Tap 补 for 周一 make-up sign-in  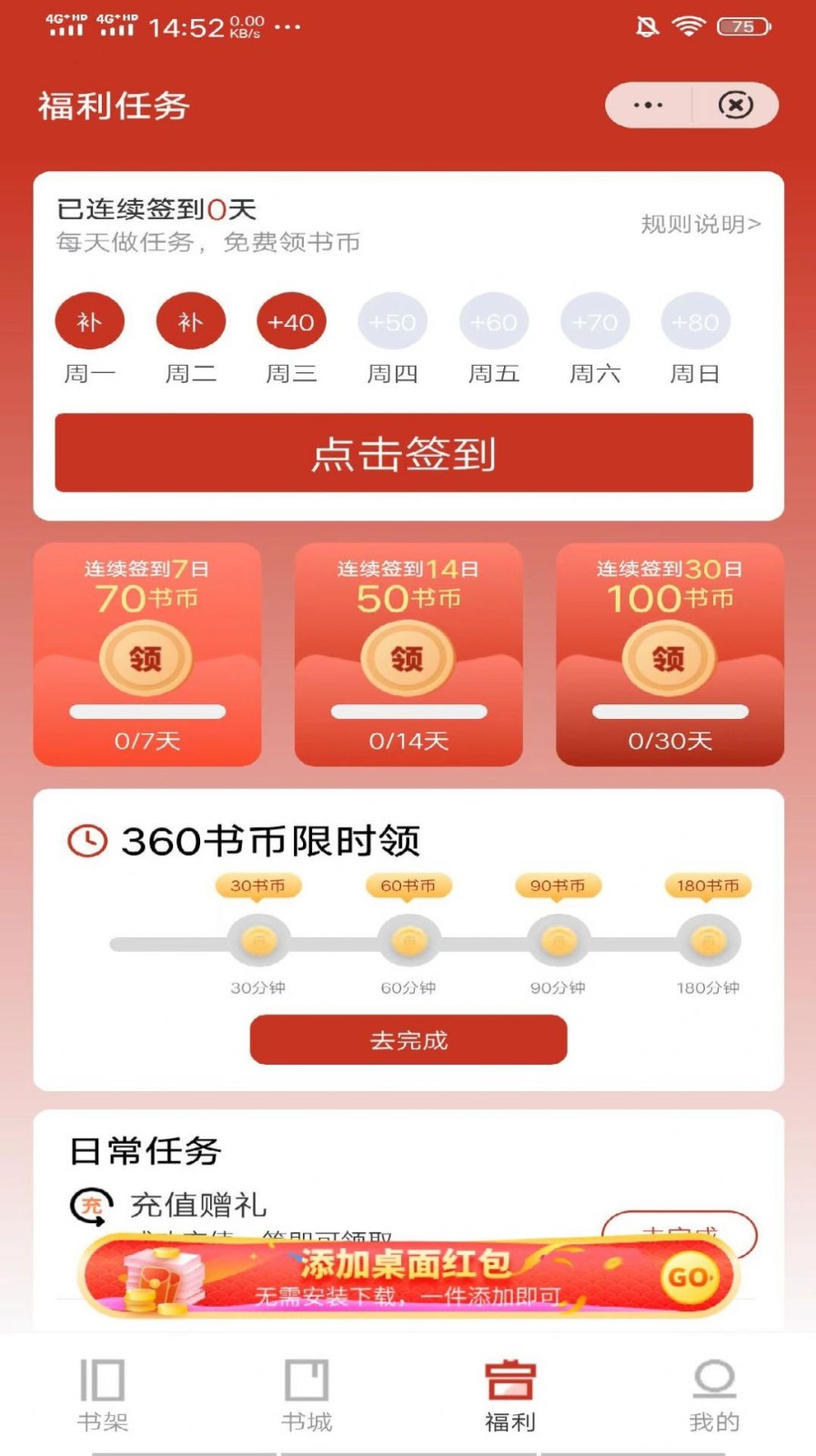(x=89, y=322)
